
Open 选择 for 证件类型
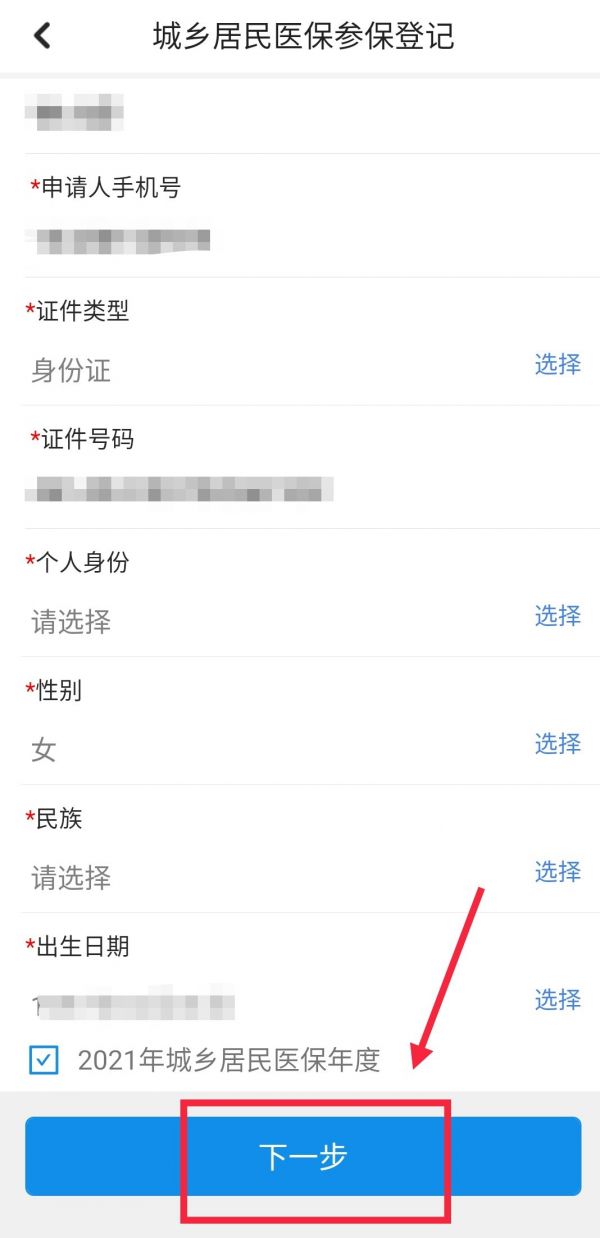[x=557, y=364]
